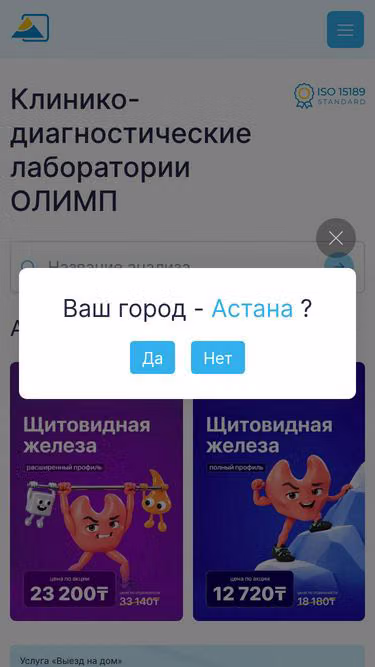This screenshot has height=667, width=375.
Task: Tap the Астана city link
Action: pyautogui.click(x=252, y=309)
